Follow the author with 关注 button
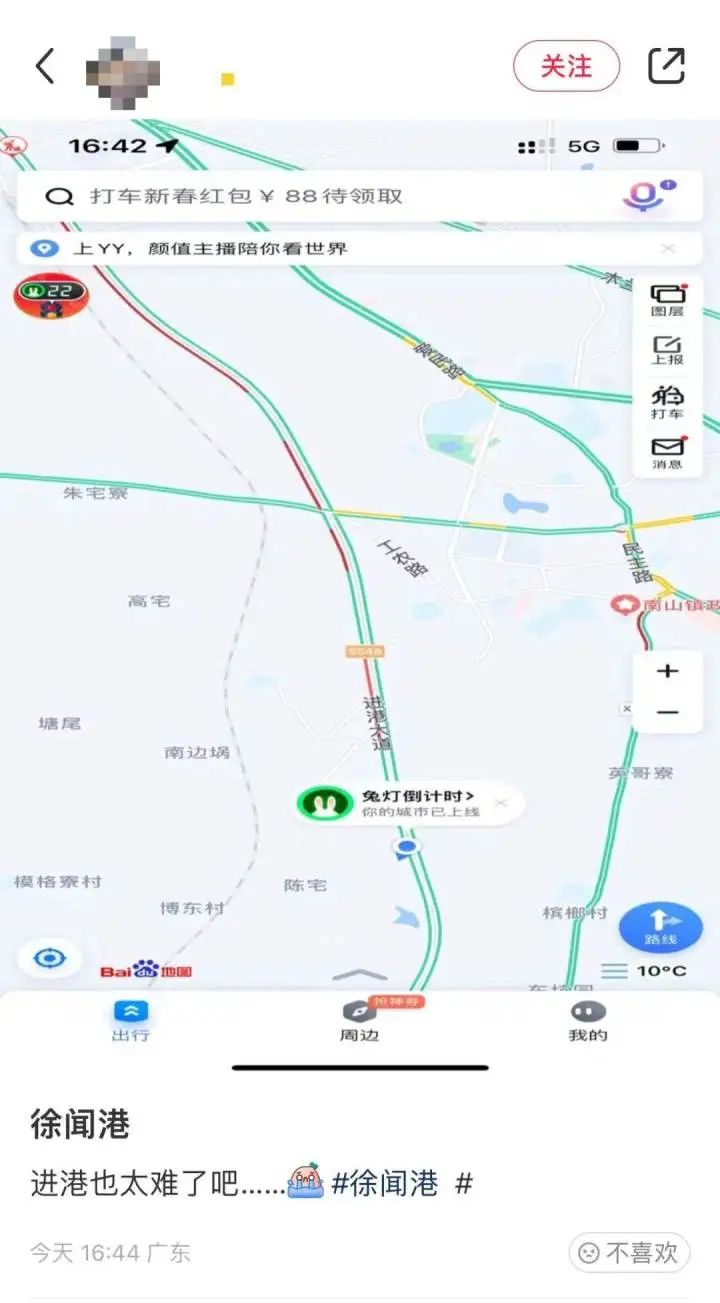This screenshot has width=720, height=1303. pyautogui.click(x=566, y=67)
